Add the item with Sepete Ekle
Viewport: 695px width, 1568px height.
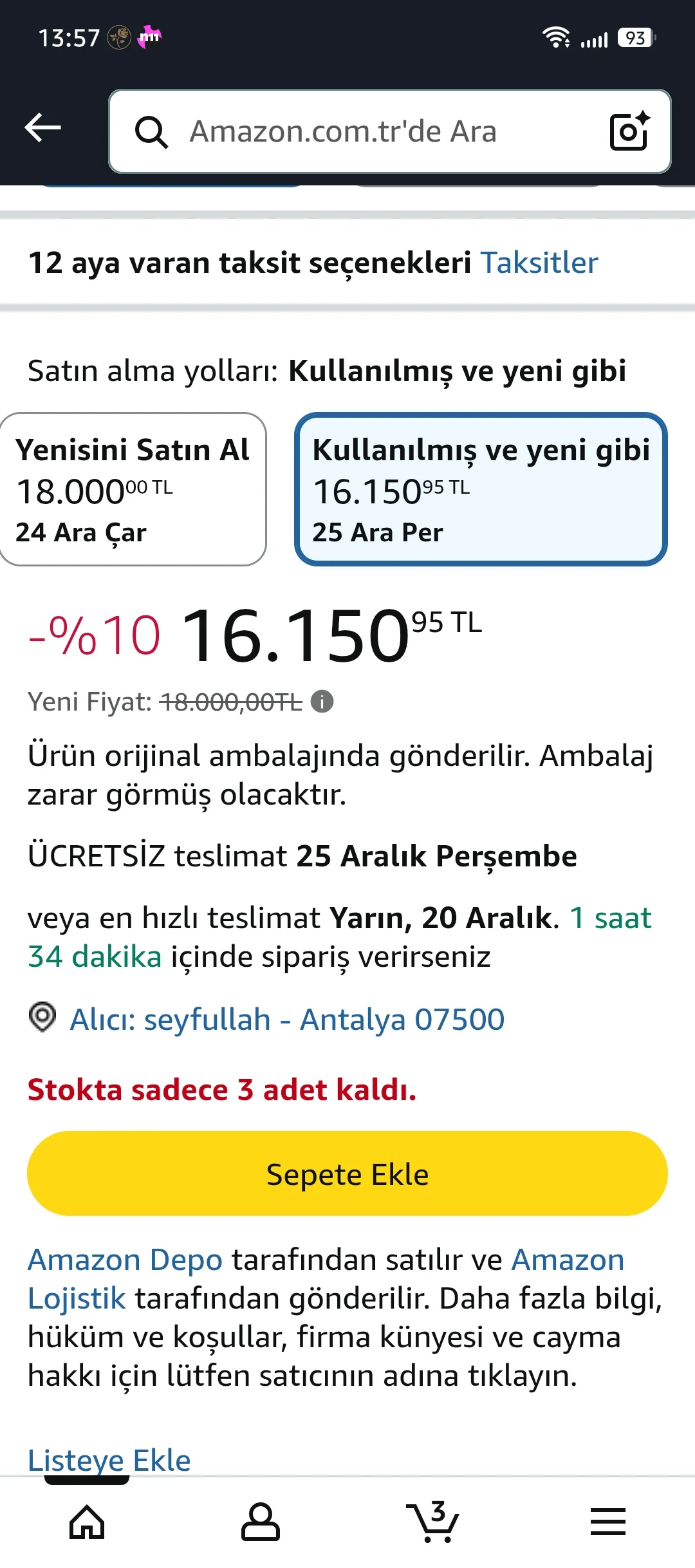[x=347, y=1174]
